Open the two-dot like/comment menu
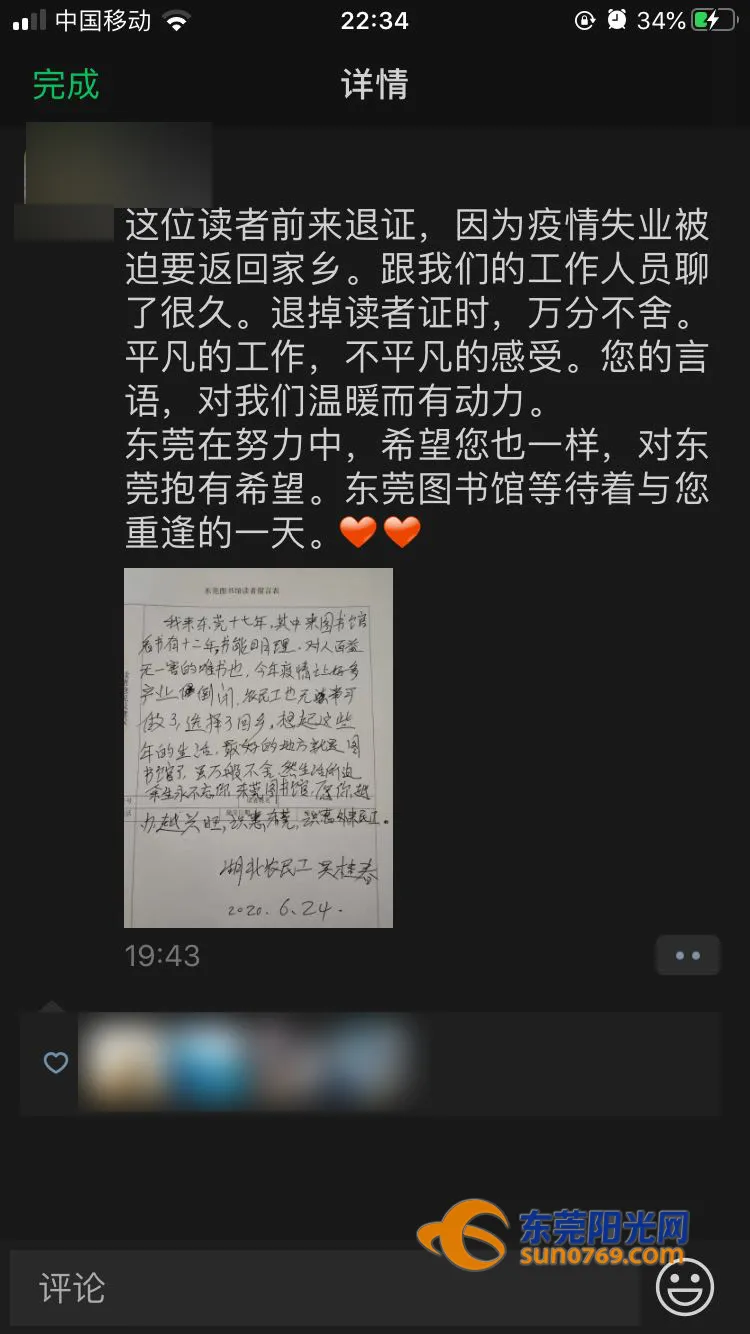The height and width of the screenshot is (1334, 750). (x=688, y=956)
